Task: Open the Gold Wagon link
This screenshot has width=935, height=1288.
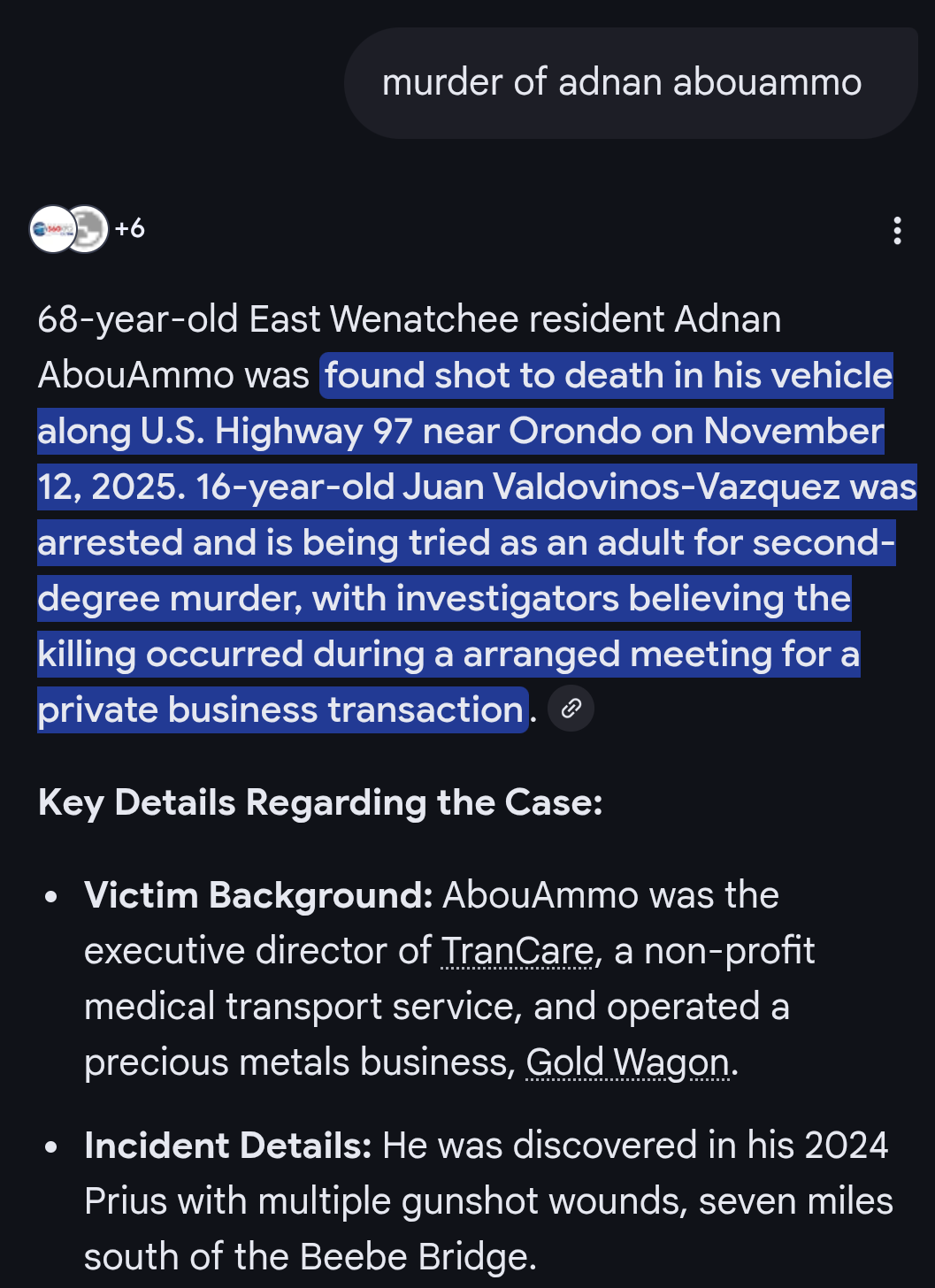Action: point(628,1062)
